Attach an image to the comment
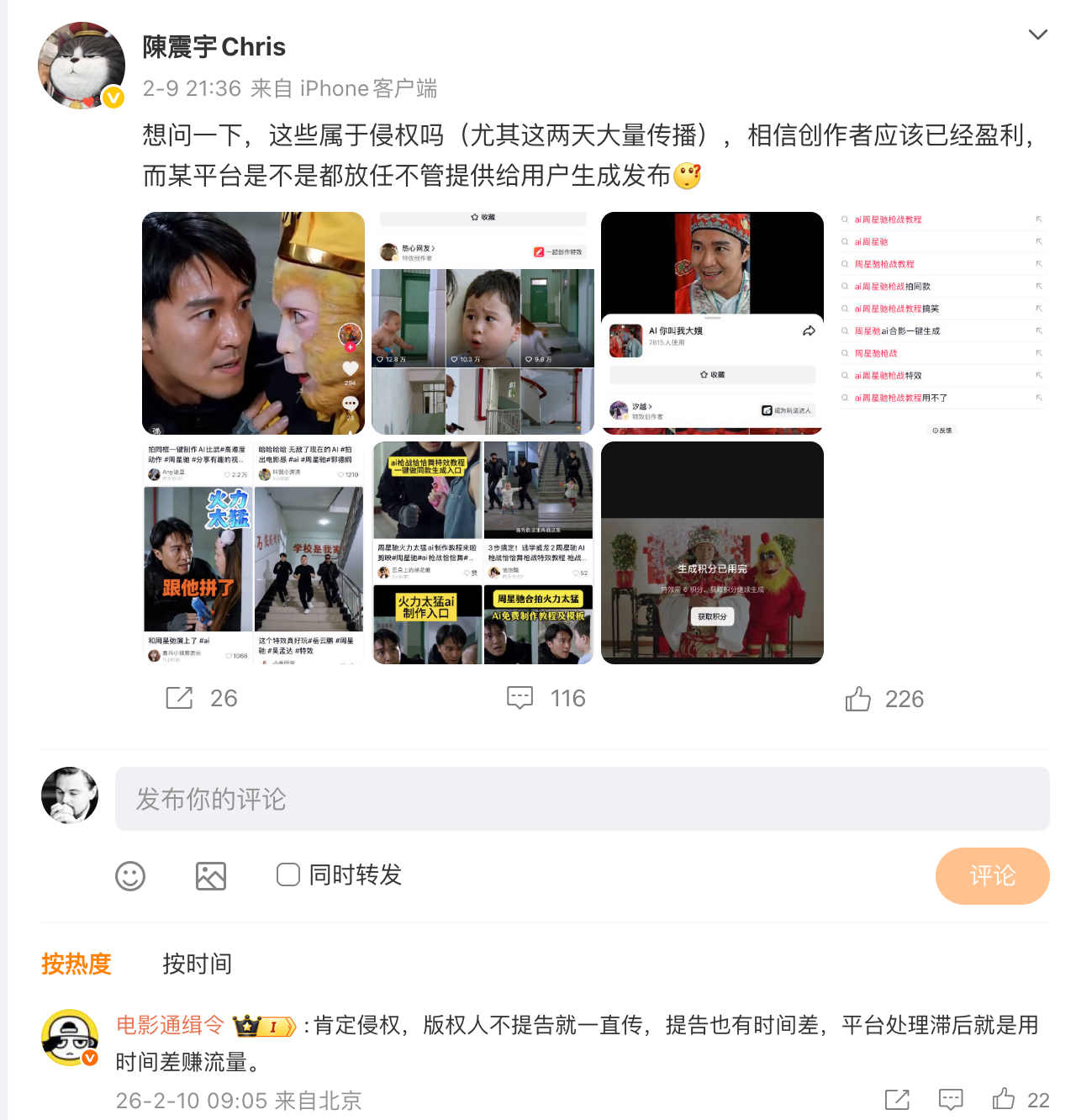Screen dimensions: 1076x1120 210,876
